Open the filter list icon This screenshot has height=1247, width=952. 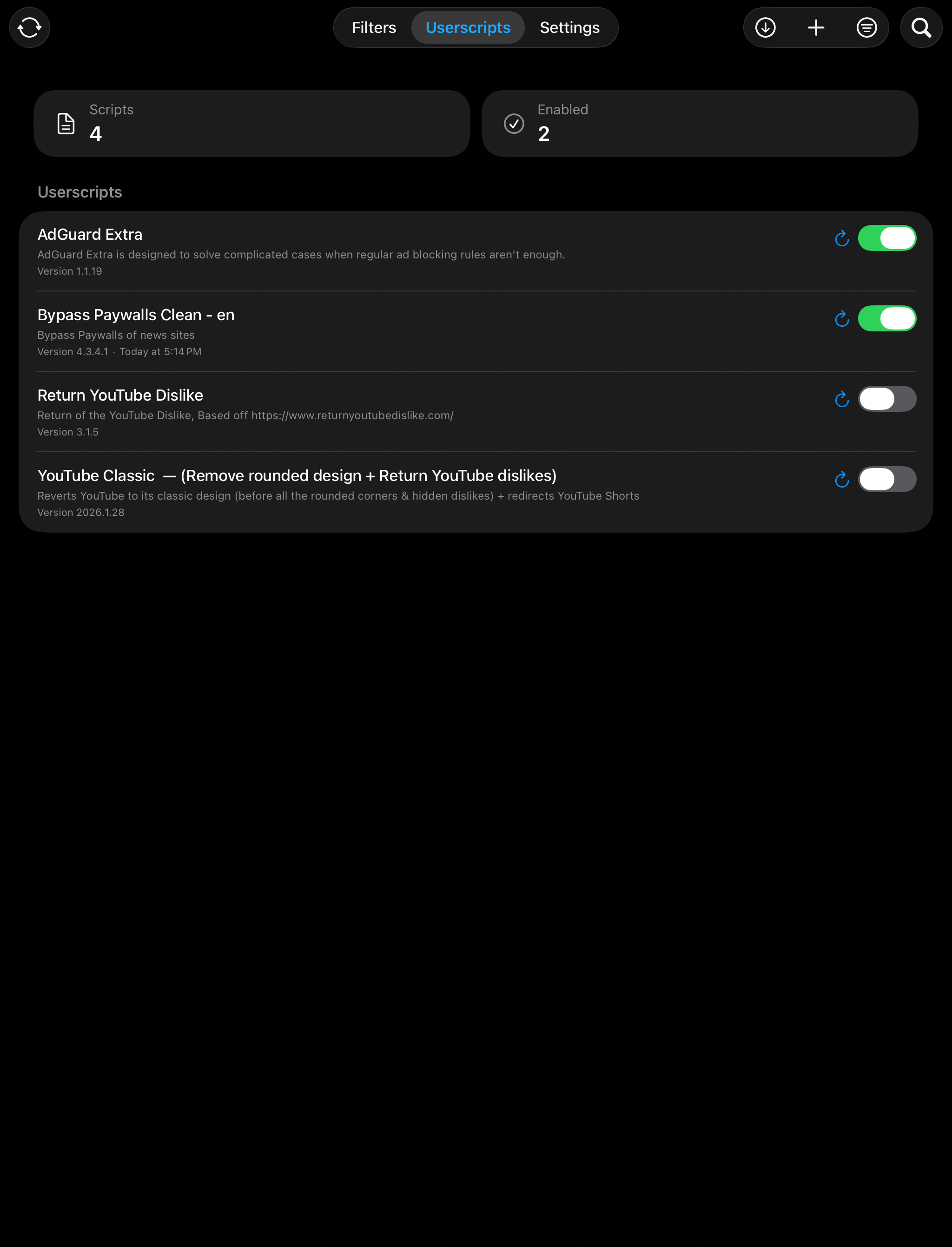(866, 27)
